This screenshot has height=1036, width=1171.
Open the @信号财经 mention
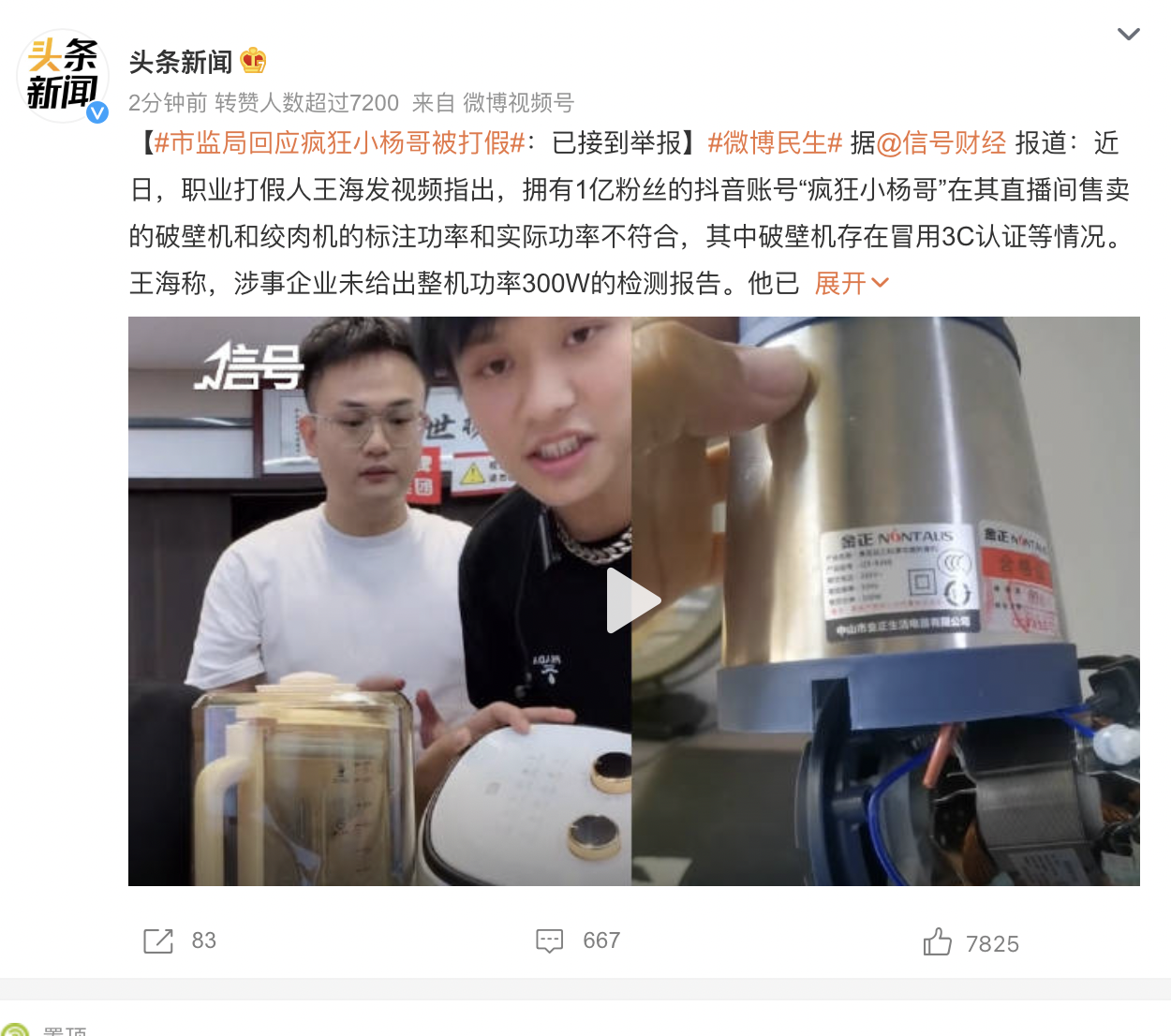click(x=941, y=143)
